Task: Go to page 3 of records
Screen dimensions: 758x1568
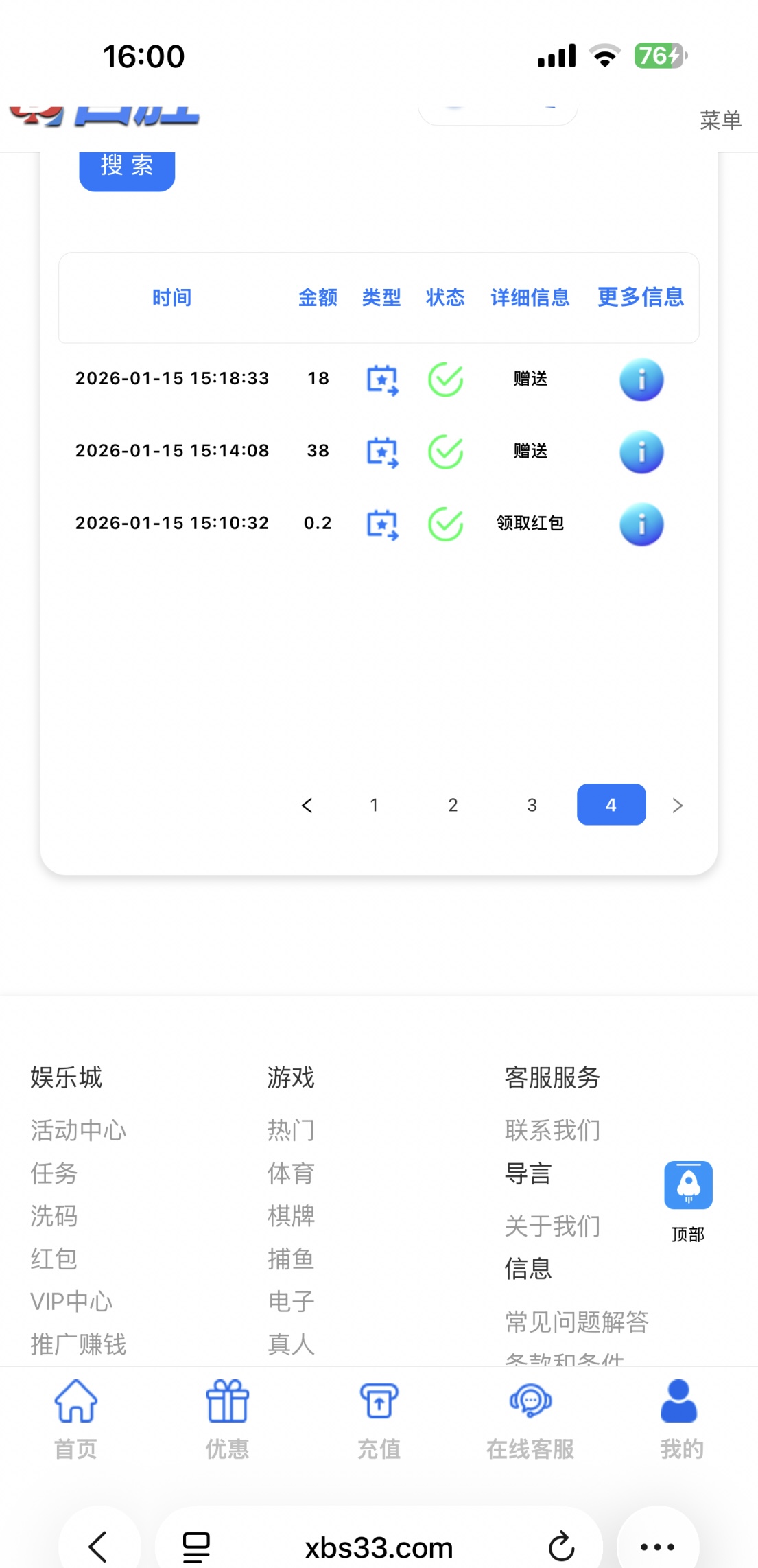Action: click(x=532, y=805)
